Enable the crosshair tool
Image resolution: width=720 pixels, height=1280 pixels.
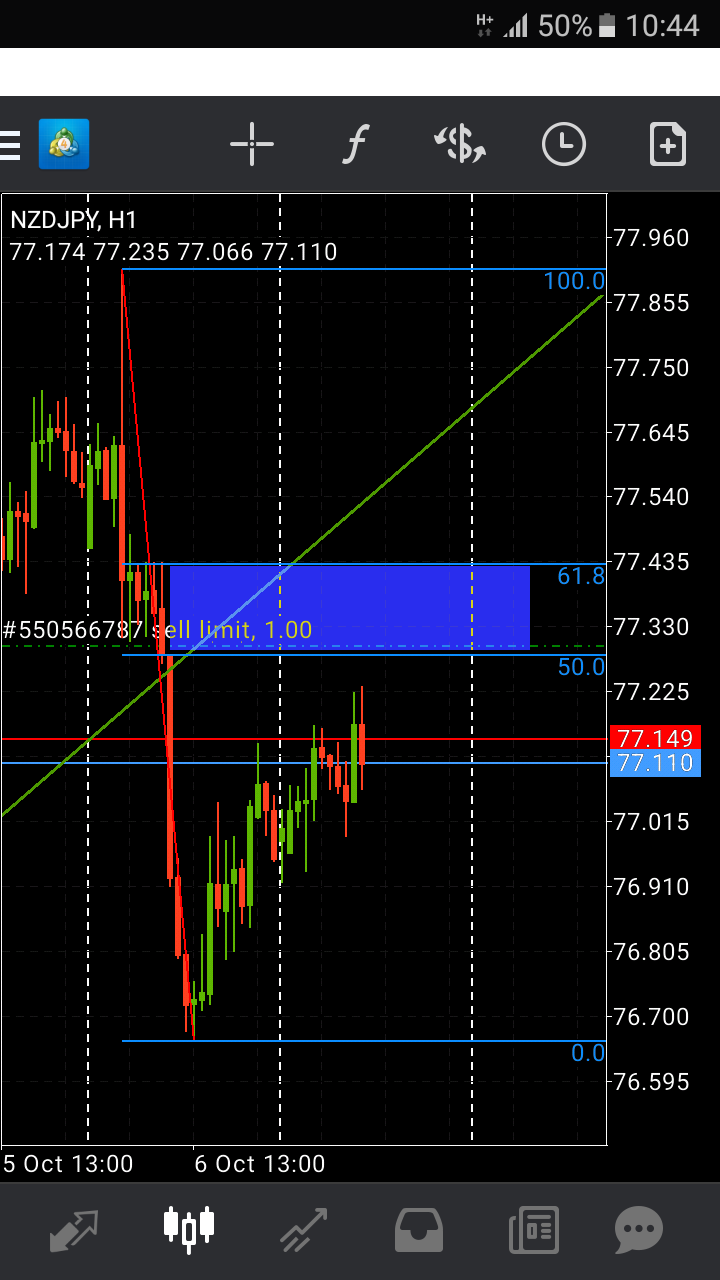tap(252, 145)
